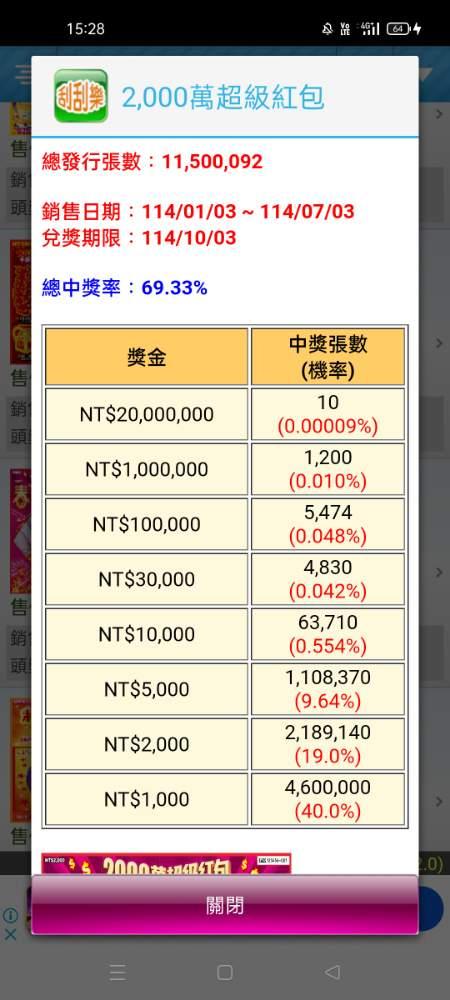This screenshot has height=1000, width=450.
Task: Go back with the system back button
Action: point(332,972)
